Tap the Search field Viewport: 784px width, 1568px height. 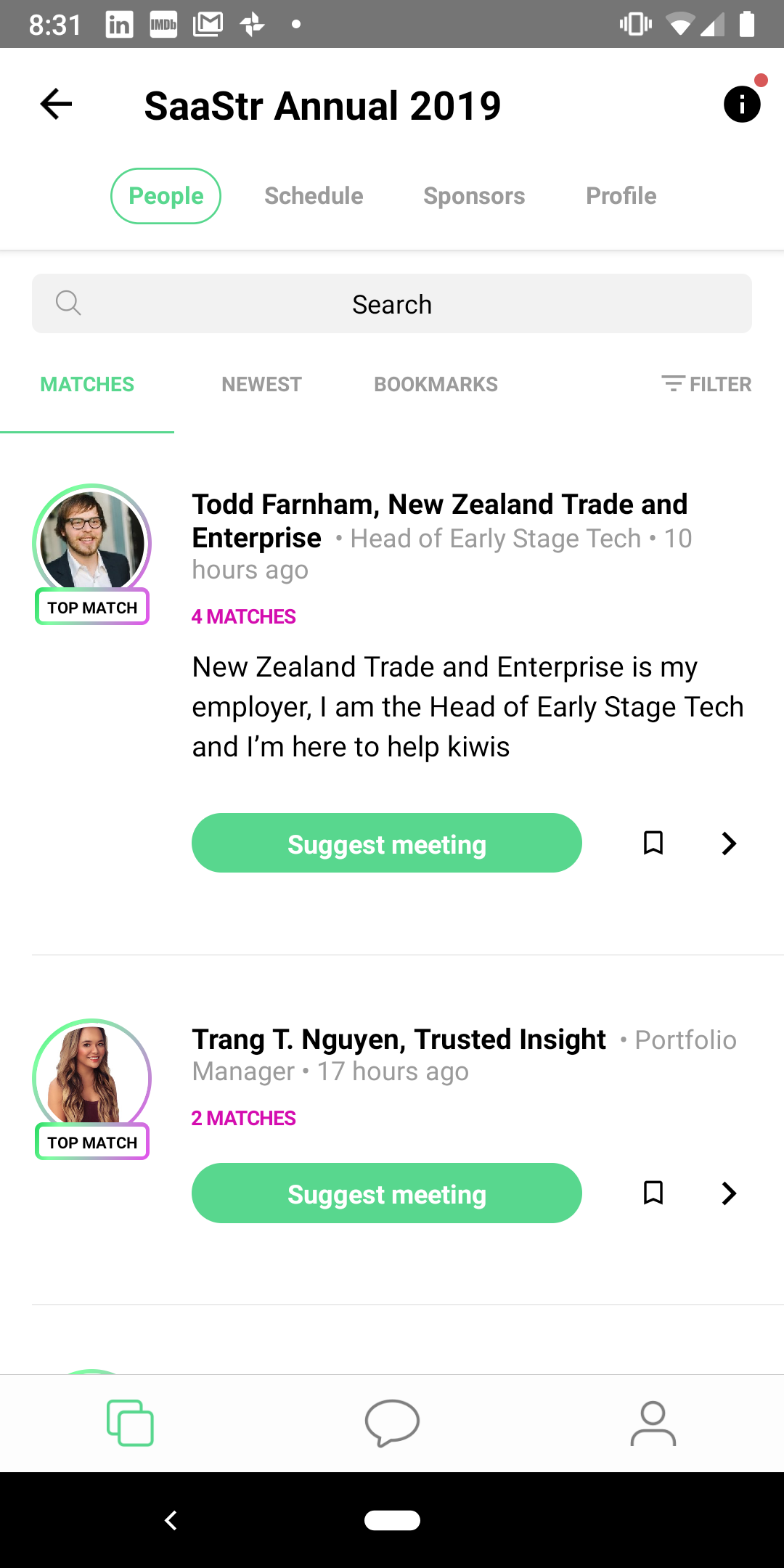[x=392, y=304]
